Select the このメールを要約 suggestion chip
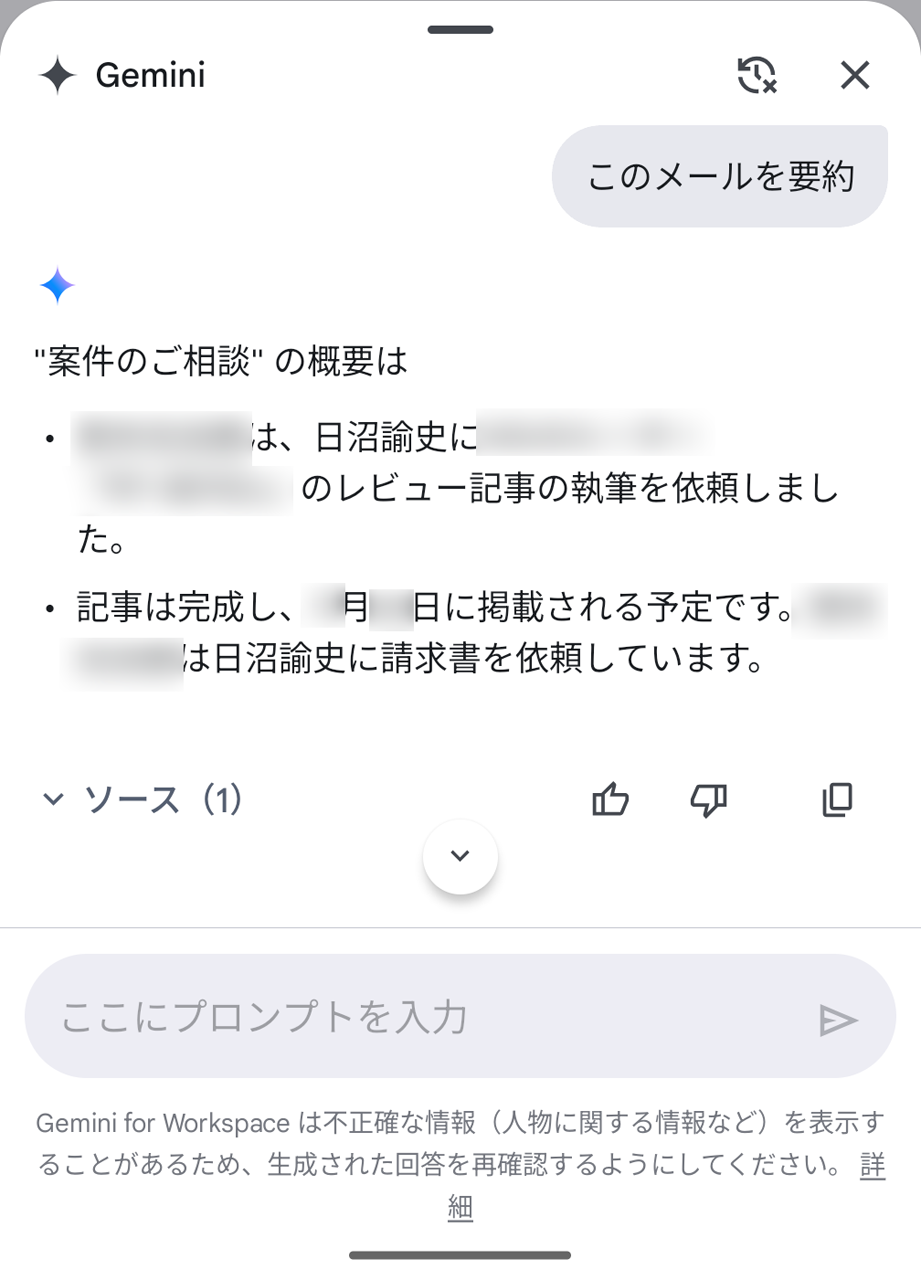The width and height of the screenshot is (921, 1280). click(718, 175)
